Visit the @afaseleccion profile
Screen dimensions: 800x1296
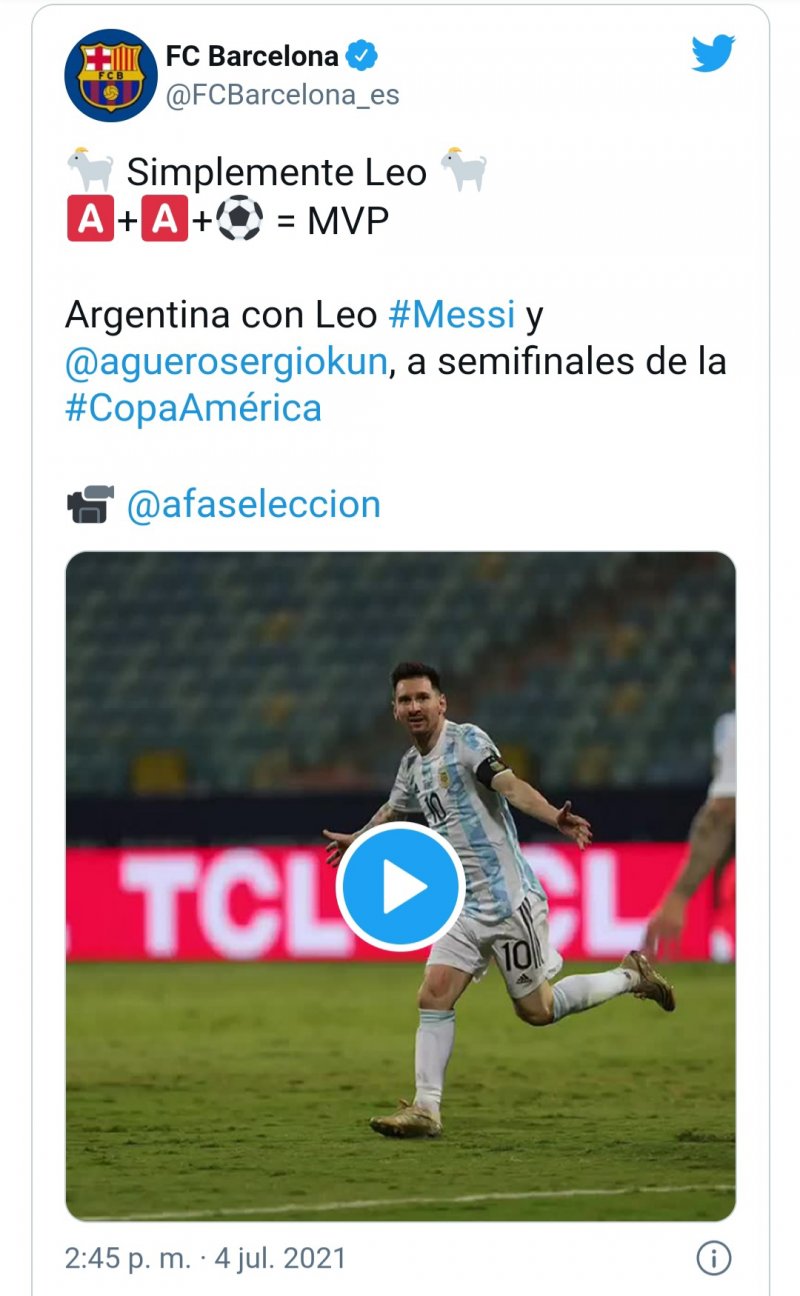coord(253,504)
